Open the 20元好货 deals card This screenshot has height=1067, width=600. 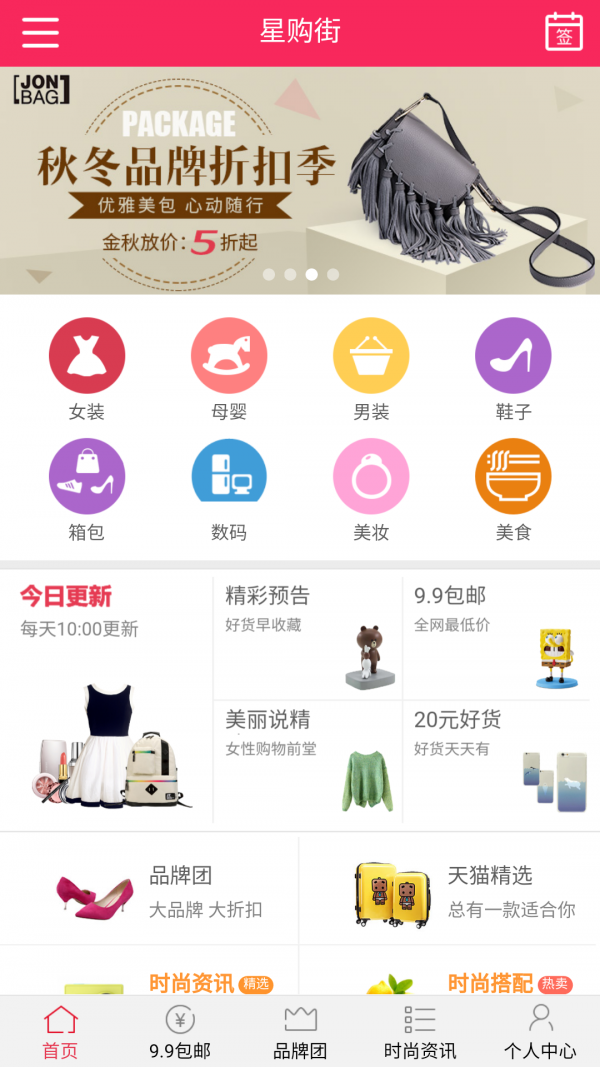pos(496,761)
